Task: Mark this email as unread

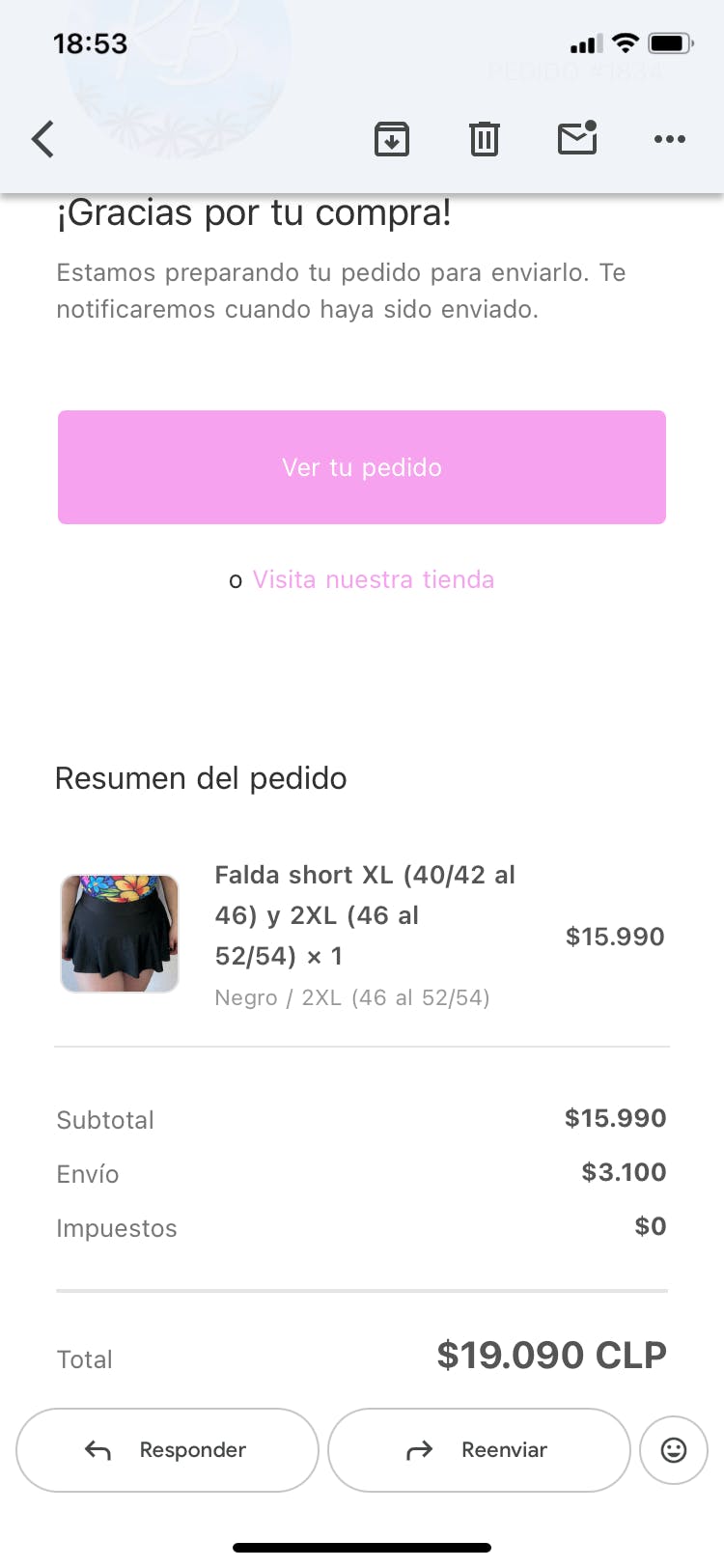Action: [x=577, y=138]
